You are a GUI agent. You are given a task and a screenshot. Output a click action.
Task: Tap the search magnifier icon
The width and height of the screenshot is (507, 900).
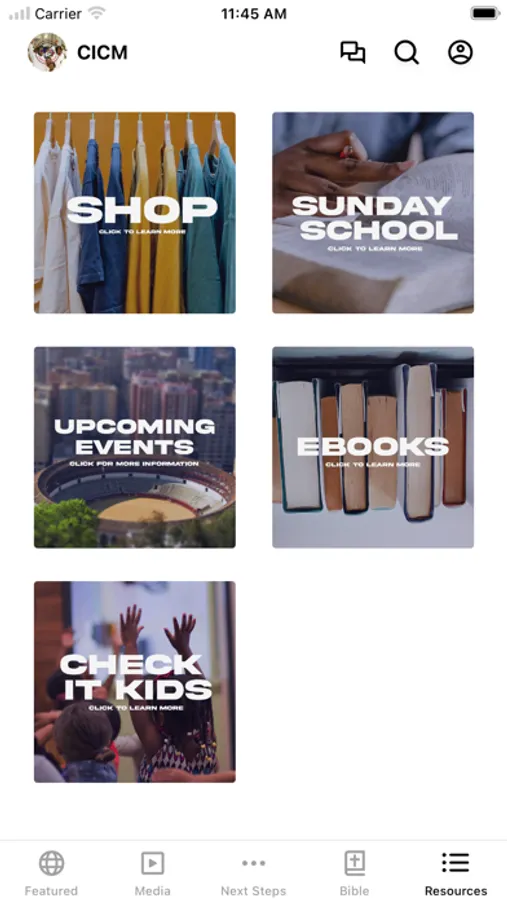tap(407, 52)
